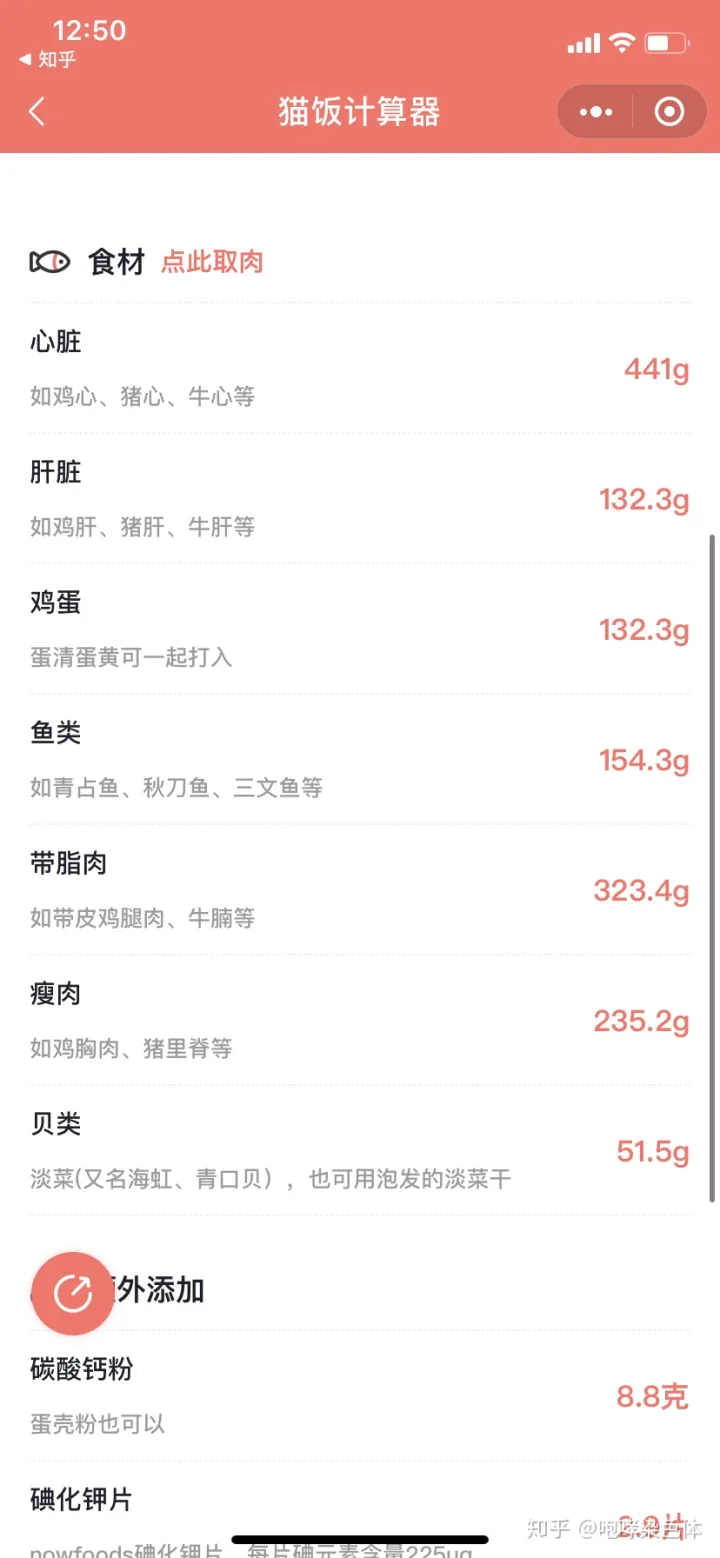Edit the 肝脏 weight value 132.3g
This screenshot has height=1558, width=720.
click(x=644, y=500)
